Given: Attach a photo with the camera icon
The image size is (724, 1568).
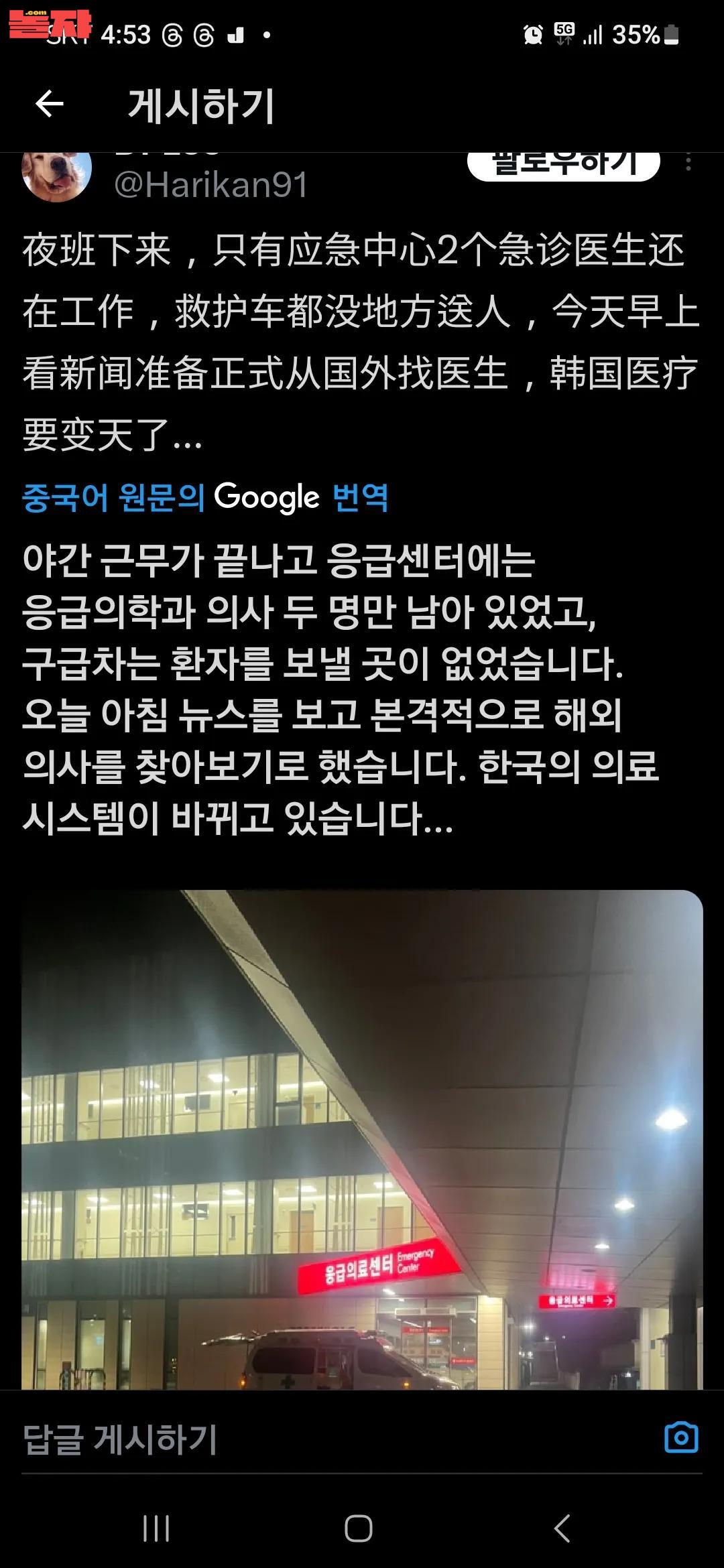Looking at the screenshot, I should point(680,1438).
